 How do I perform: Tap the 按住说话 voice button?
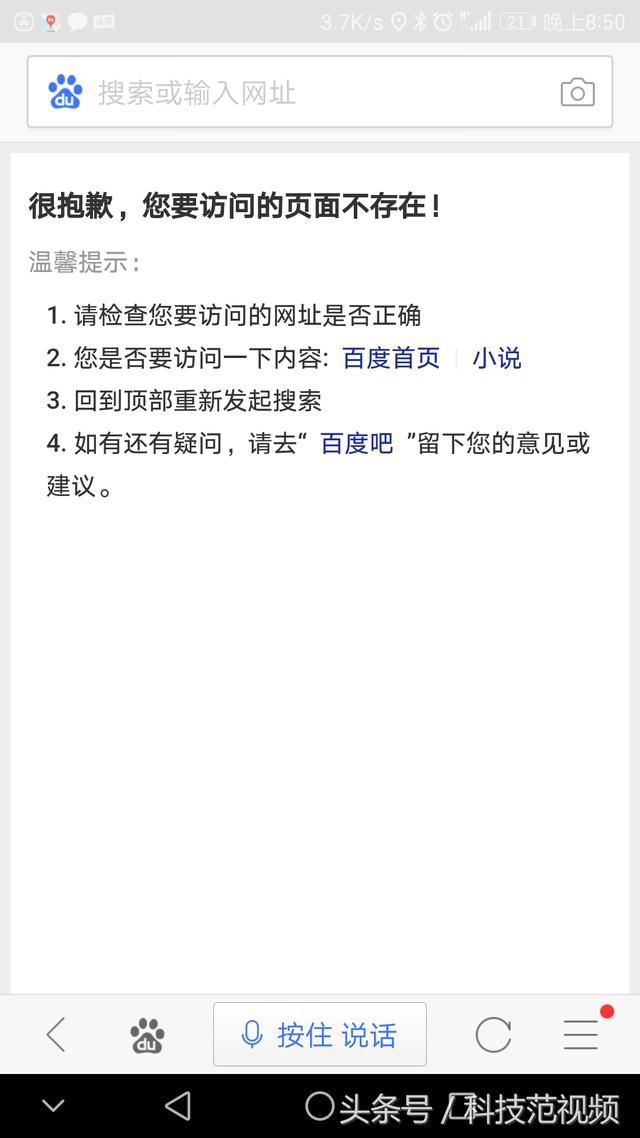click(320, 1034)
